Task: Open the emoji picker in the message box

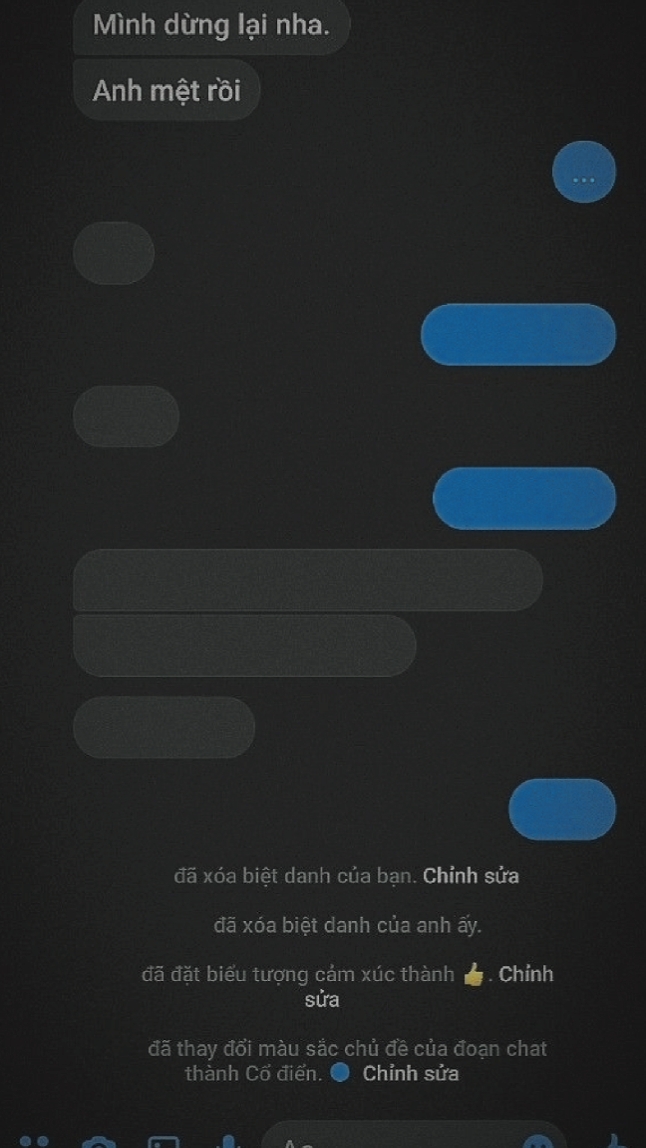Action: coord(541,1142)
